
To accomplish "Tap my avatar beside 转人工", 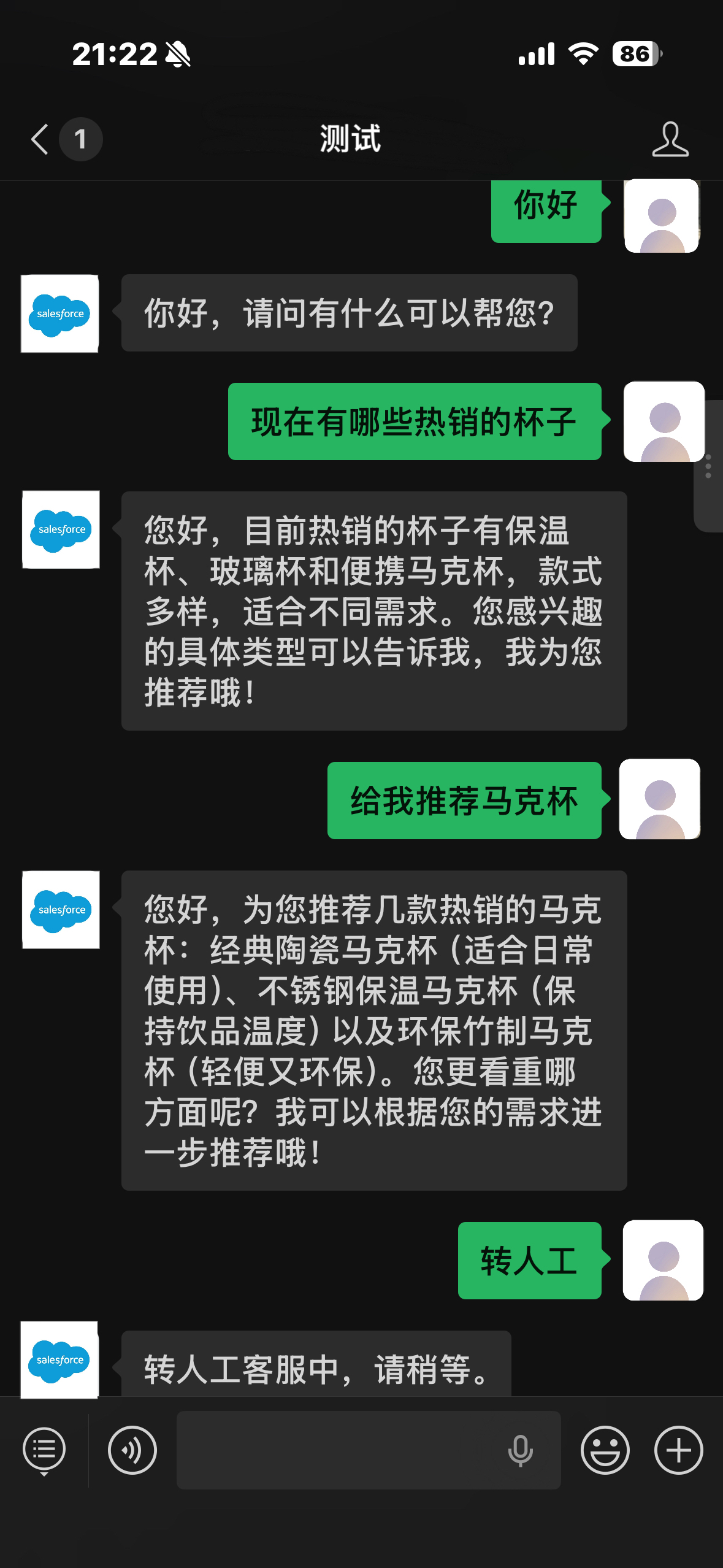I will (663, 1260).
